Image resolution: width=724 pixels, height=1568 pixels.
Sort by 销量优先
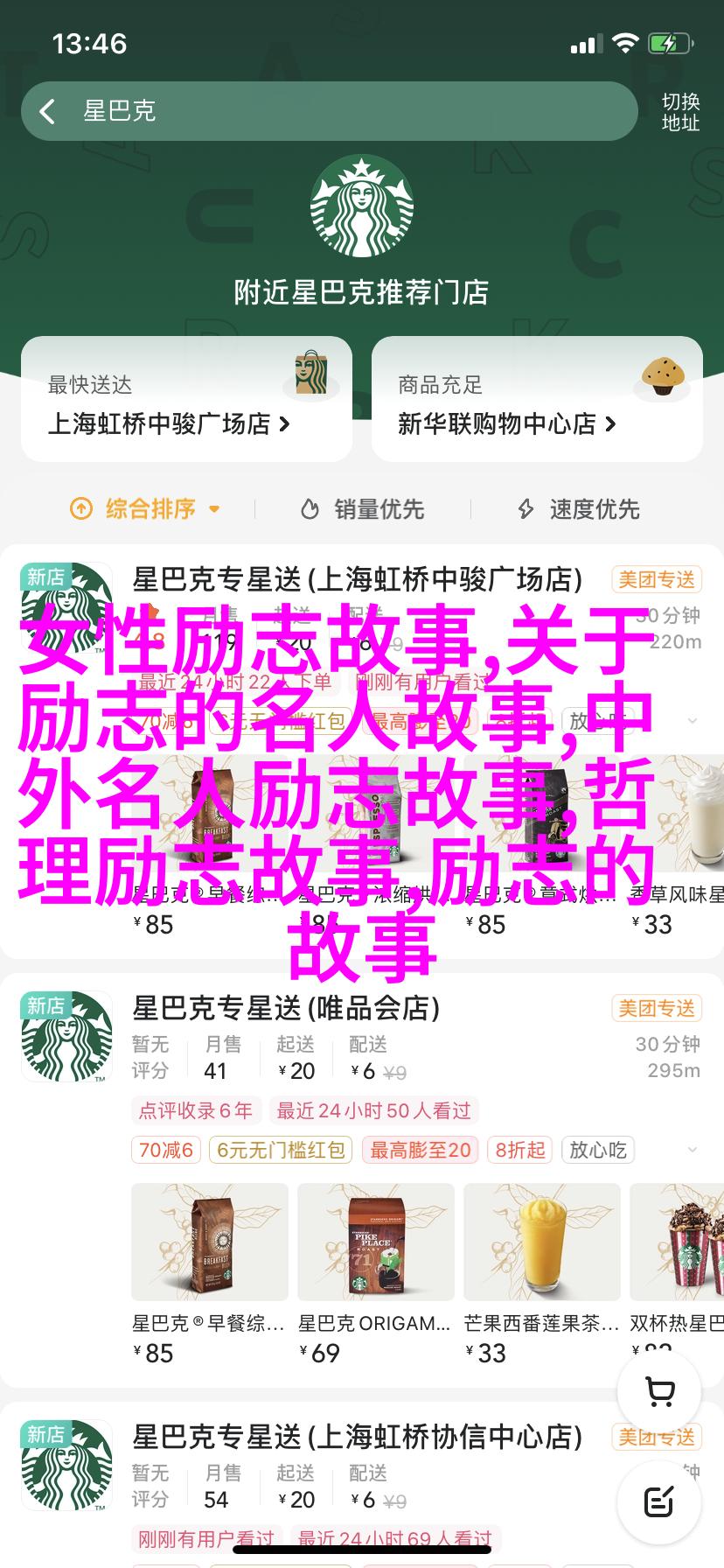363,508
